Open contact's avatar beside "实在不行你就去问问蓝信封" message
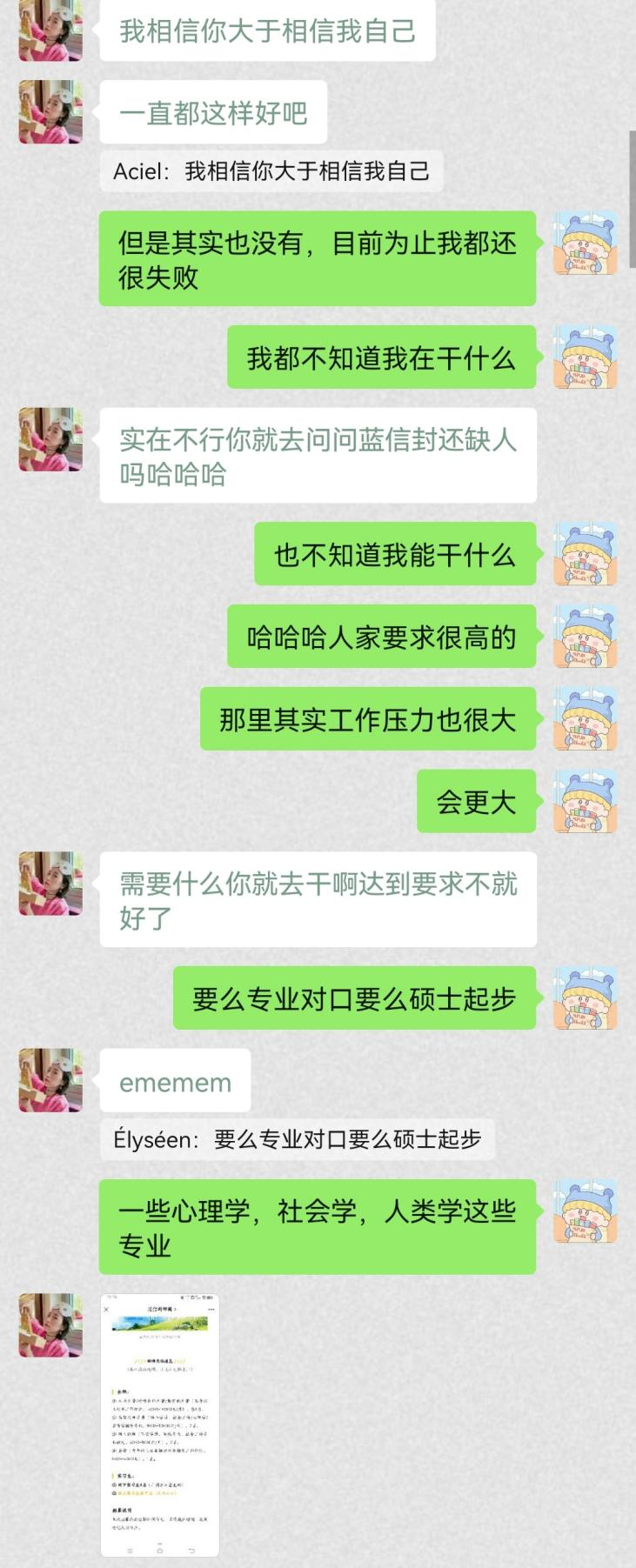The height and width of the screenshot is (1568, 636). point(50,439)
